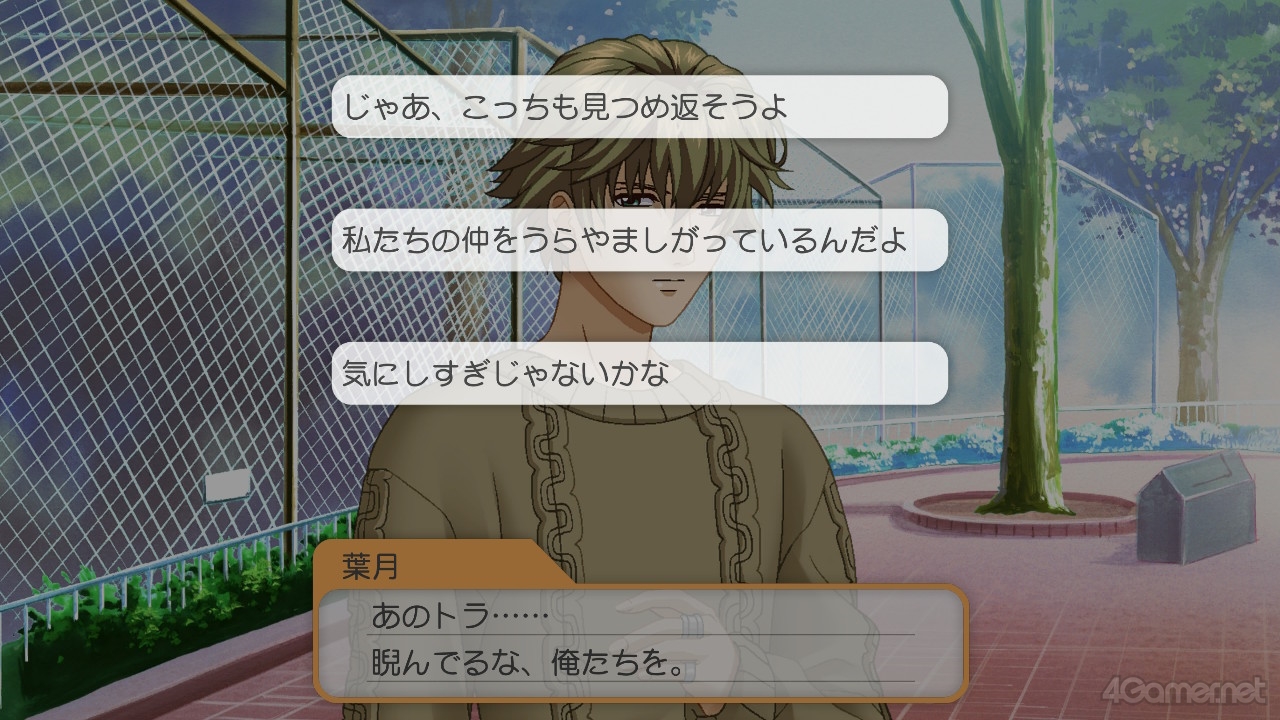Pick the reply 気にしすぎじゃないかな
Image resolution: width=1280 pixels, height=720 pixels.
click(x=640, y=373)
